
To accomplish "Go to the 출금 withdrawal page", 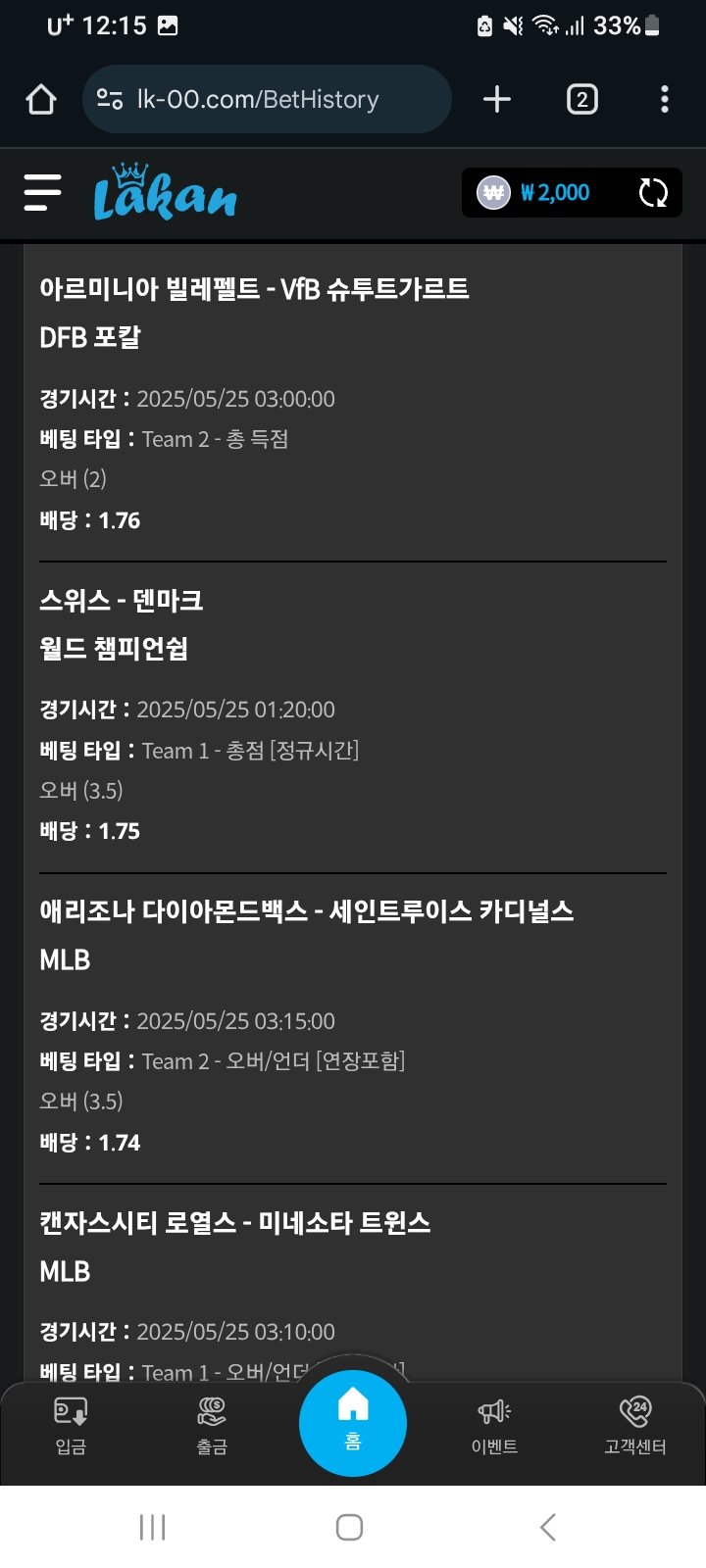I will (212, 1424).
